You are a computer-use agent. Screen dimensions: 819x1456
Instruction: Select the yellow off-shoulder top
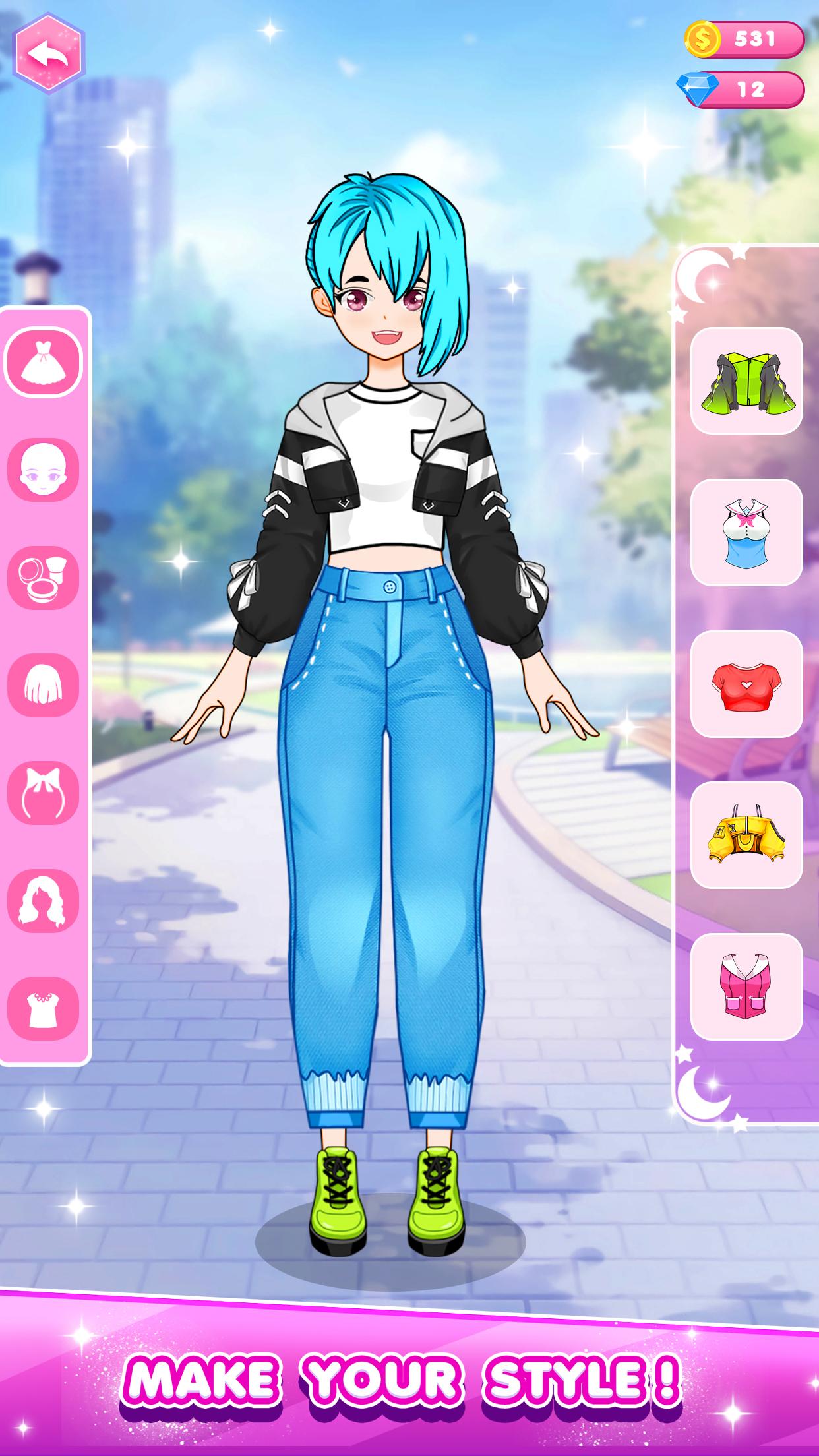(746, 835)
